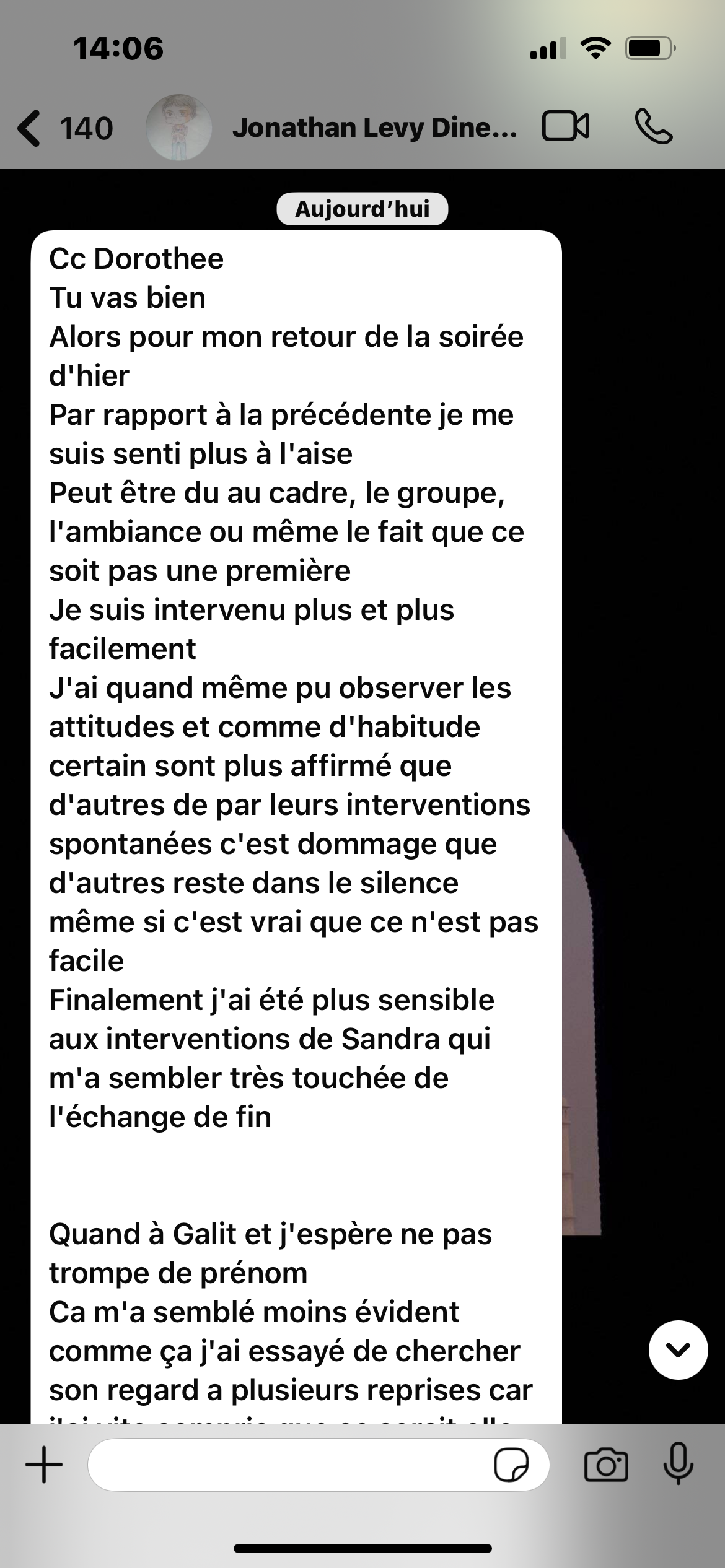This screenshot has height=1568, width=725.
Task: Open Jonathan Levy's contact info
Action: [374, 128]
